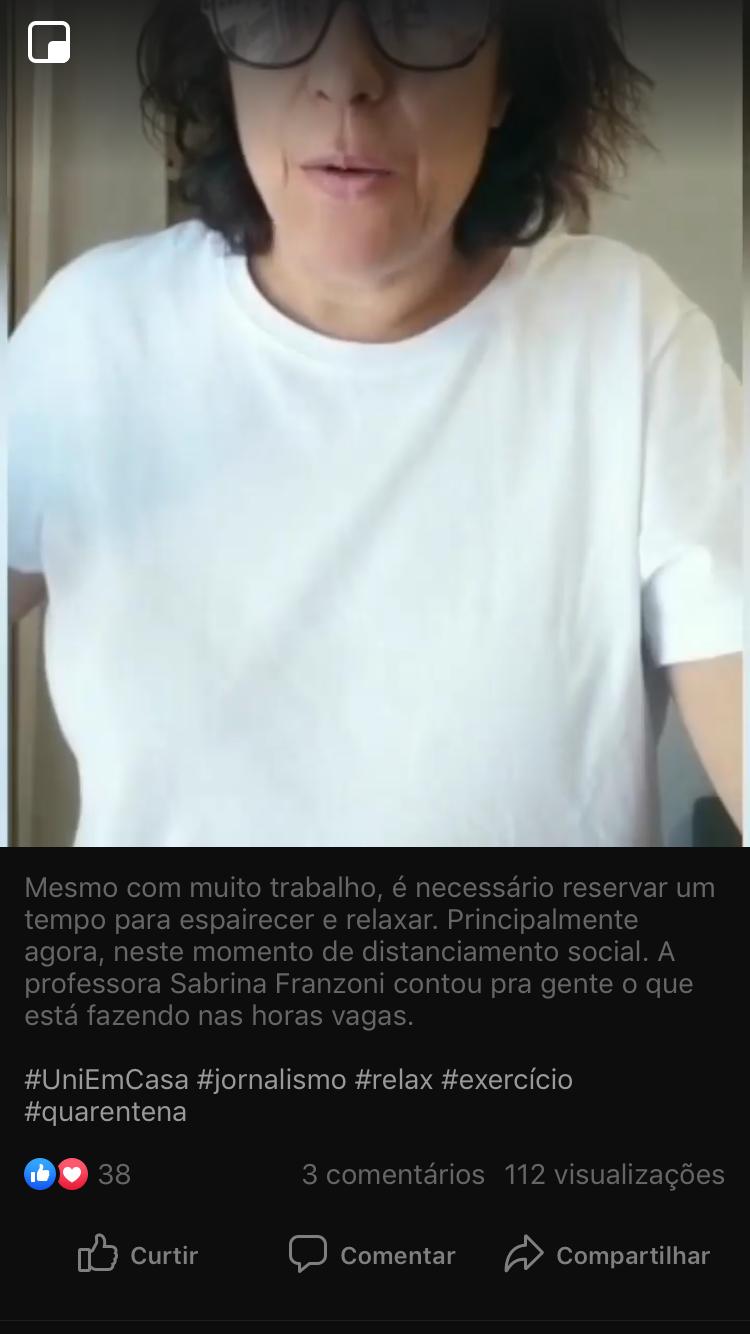See who reacted to the post
The height and width of the screenshot is (1334, 750).
(x=77, y=1174)
